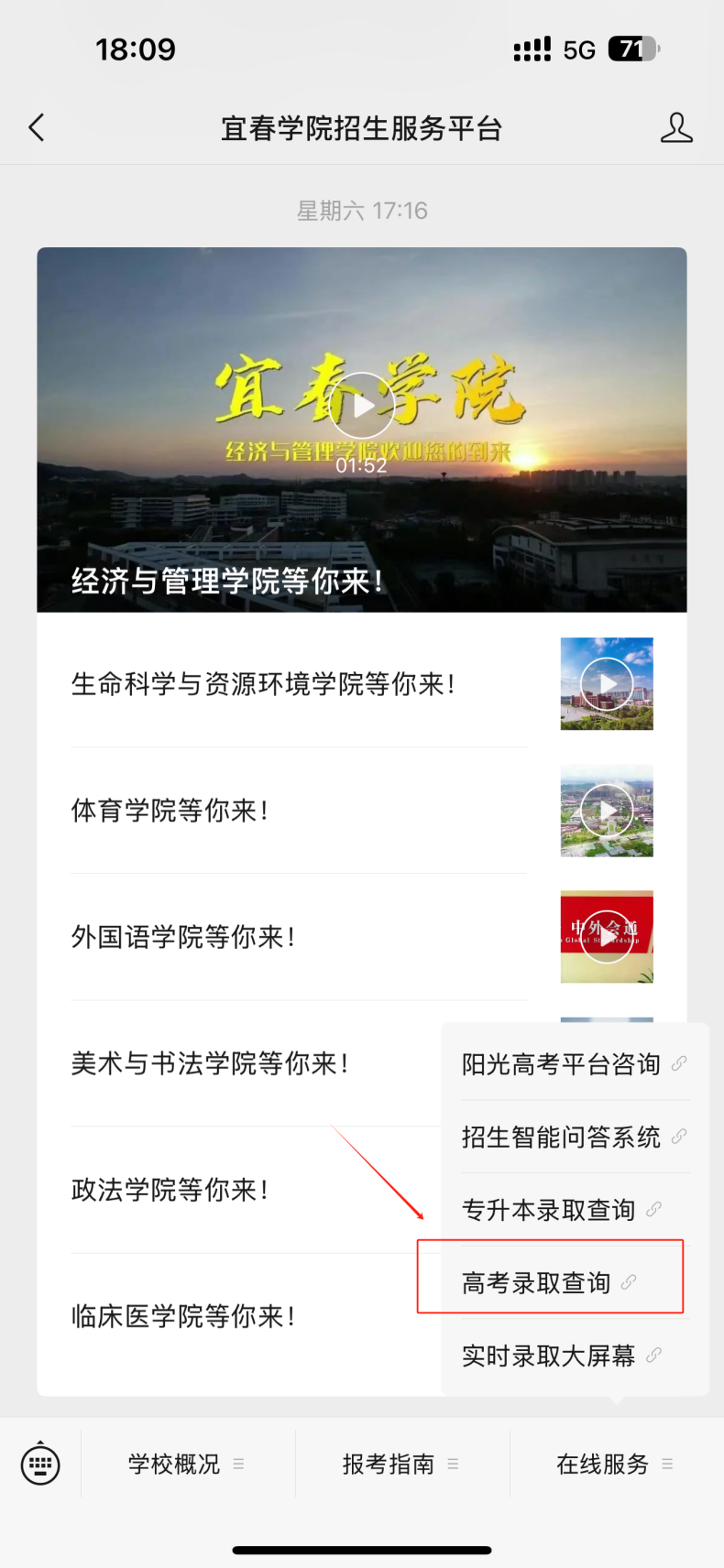Select 阳光高考平台咨询 from the popup menu
This screenshot has height=1568, width=724.
pyautogui.click(x=561, y=1064)
